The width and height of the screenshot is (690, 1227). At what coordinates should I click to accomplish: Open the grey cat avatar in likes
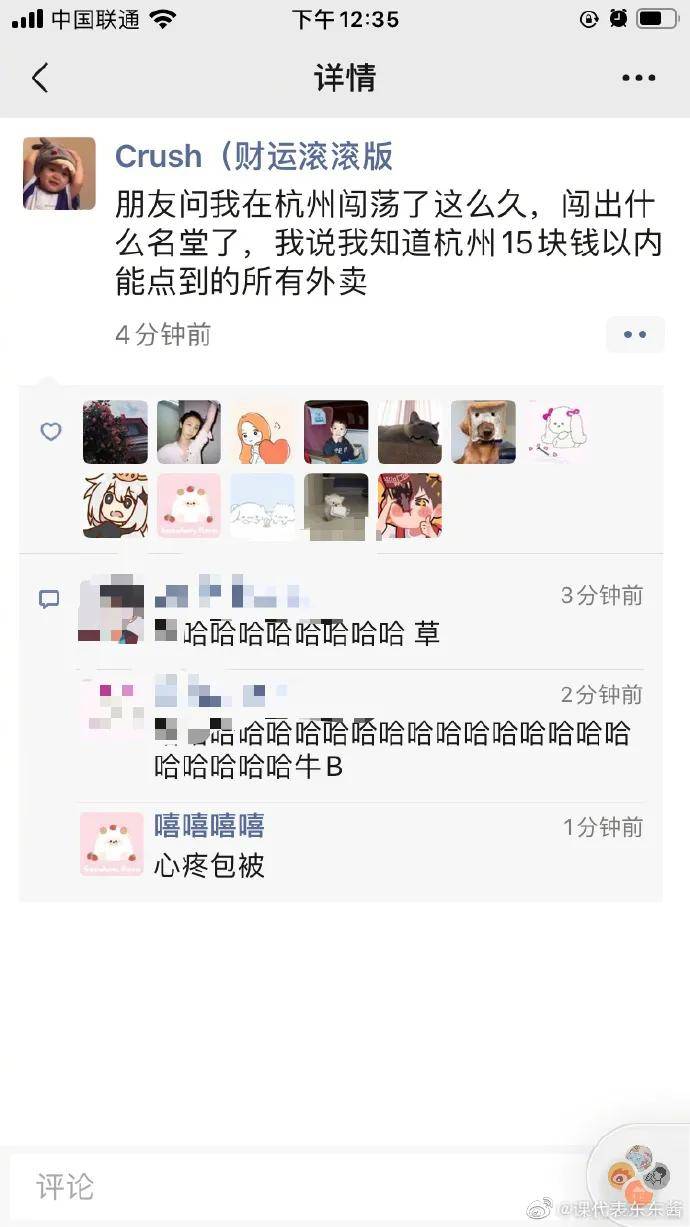pos(409,432)
